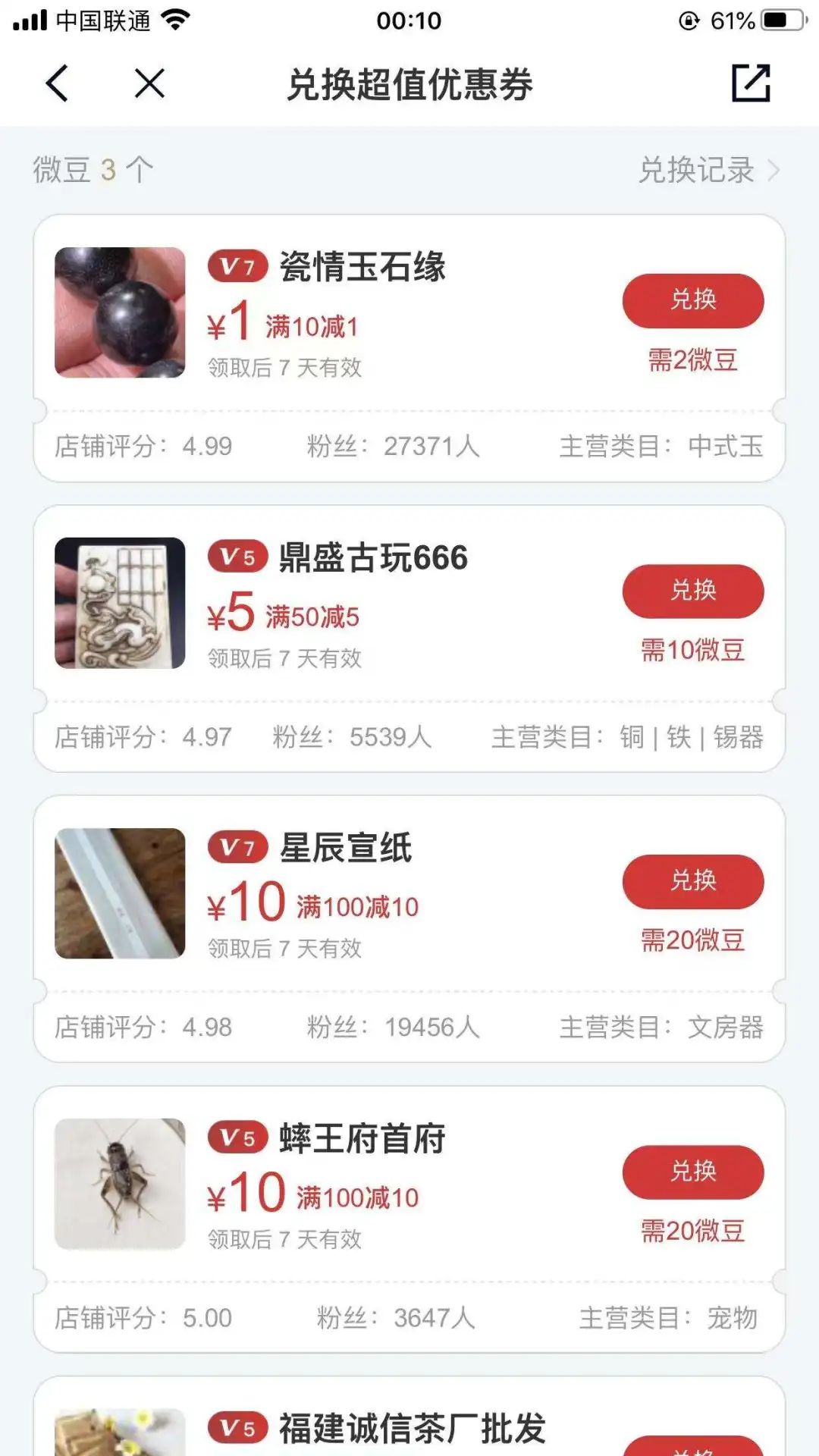
Task: Open the 鼎盛古玩666 shop picture
Action: click(120, 603)
